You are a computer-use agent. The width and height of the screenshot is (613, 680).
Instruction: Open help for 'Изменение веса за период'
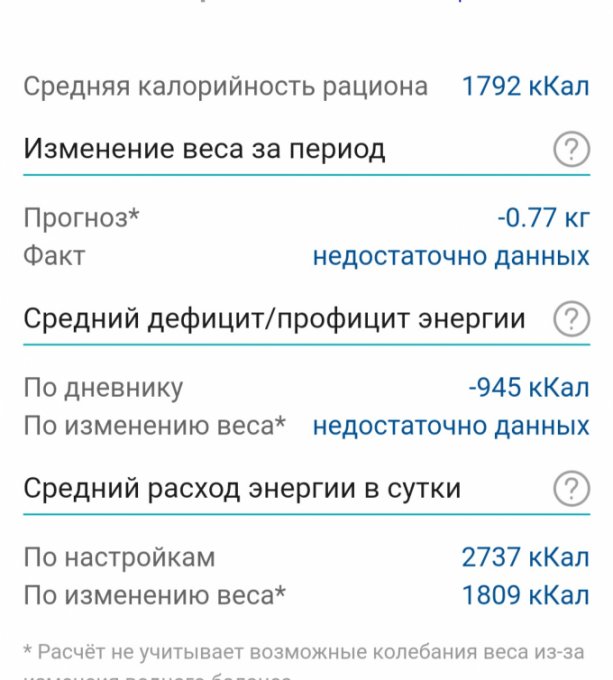570,151
